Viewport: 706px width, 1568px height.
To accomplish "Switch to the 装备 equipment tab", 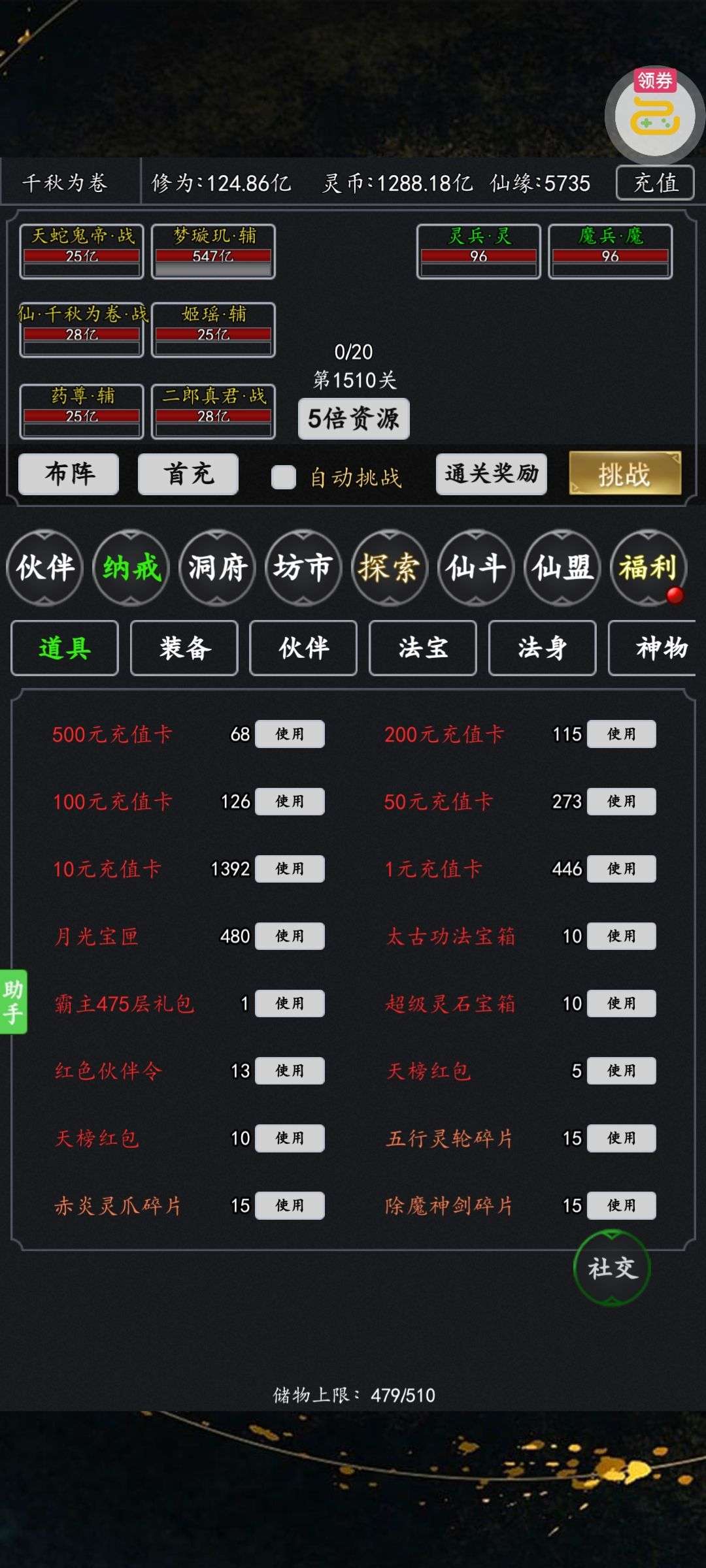I will point(184,648).
